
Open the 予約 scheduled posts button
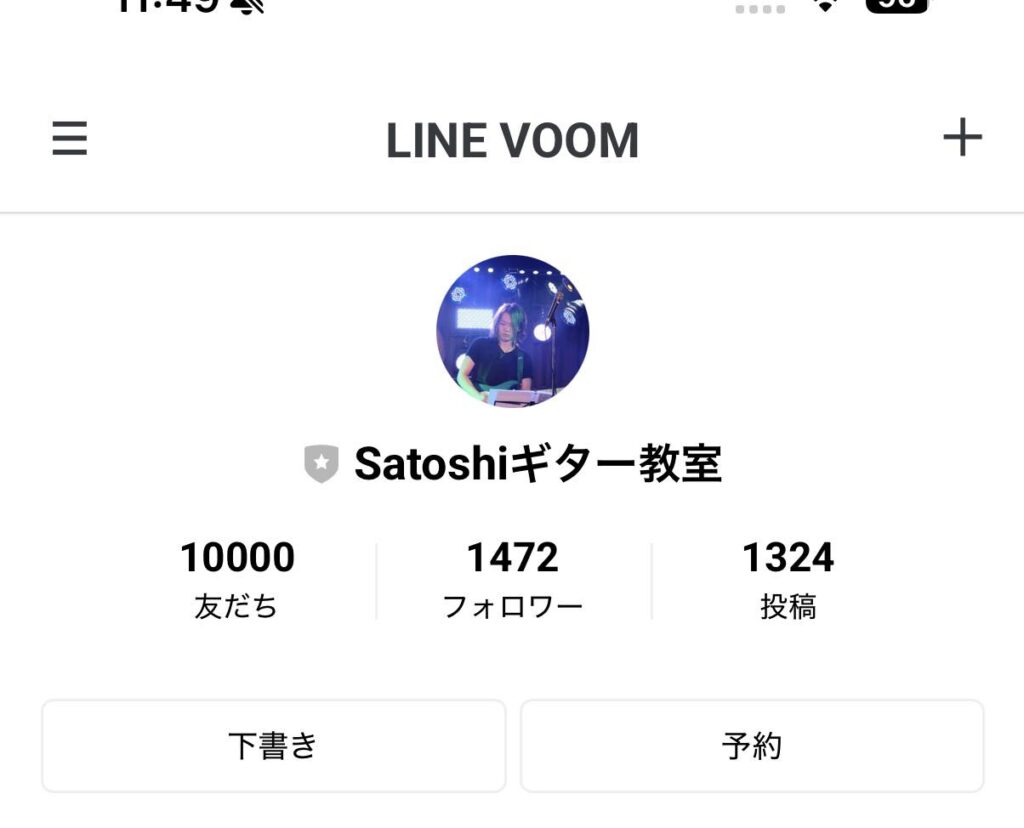pyautogui.click(x=752, y=746)
